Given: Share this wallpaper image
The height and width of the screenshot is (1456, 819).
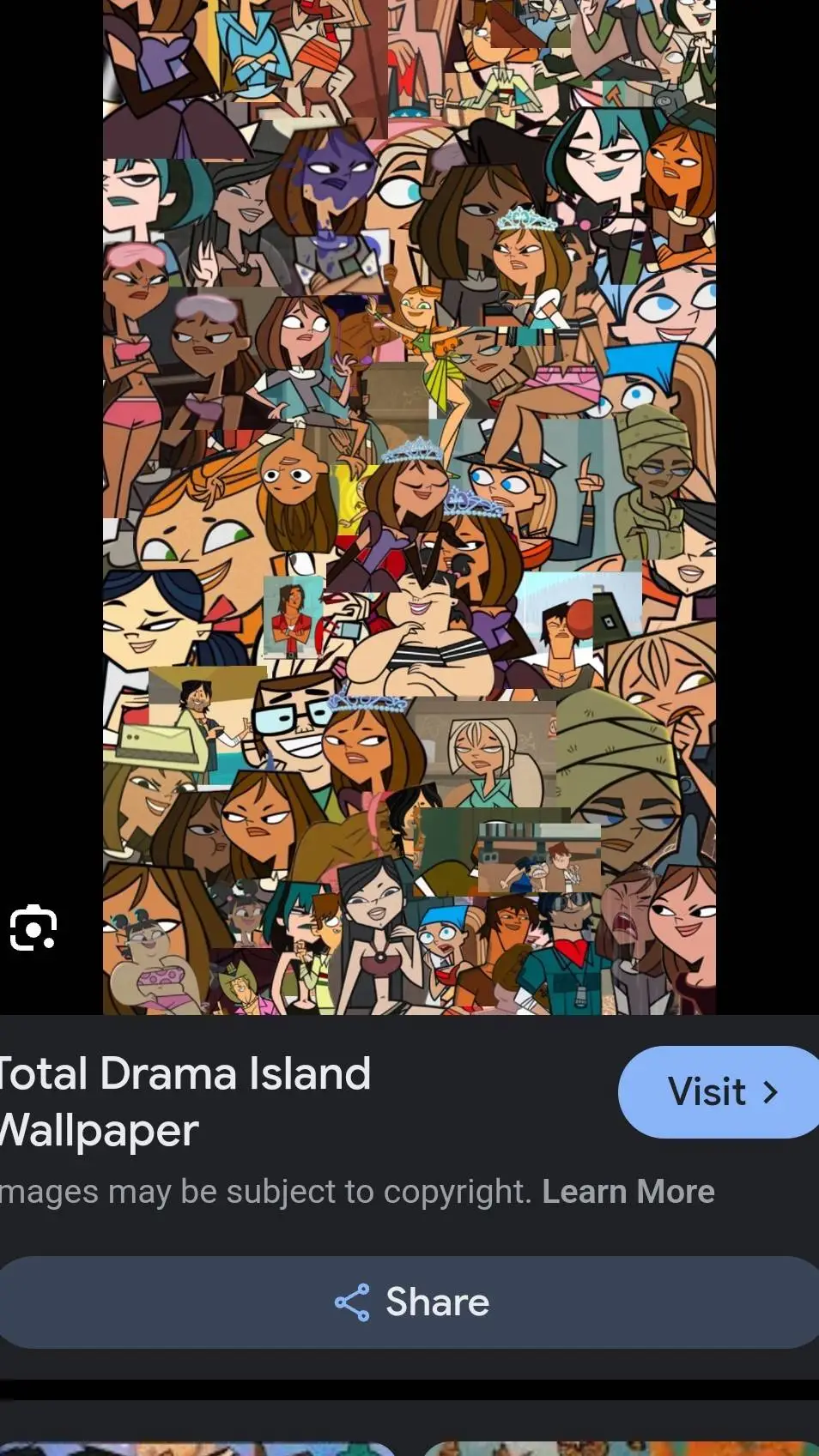Looking at the screenshot, I should coord(410,1302).
